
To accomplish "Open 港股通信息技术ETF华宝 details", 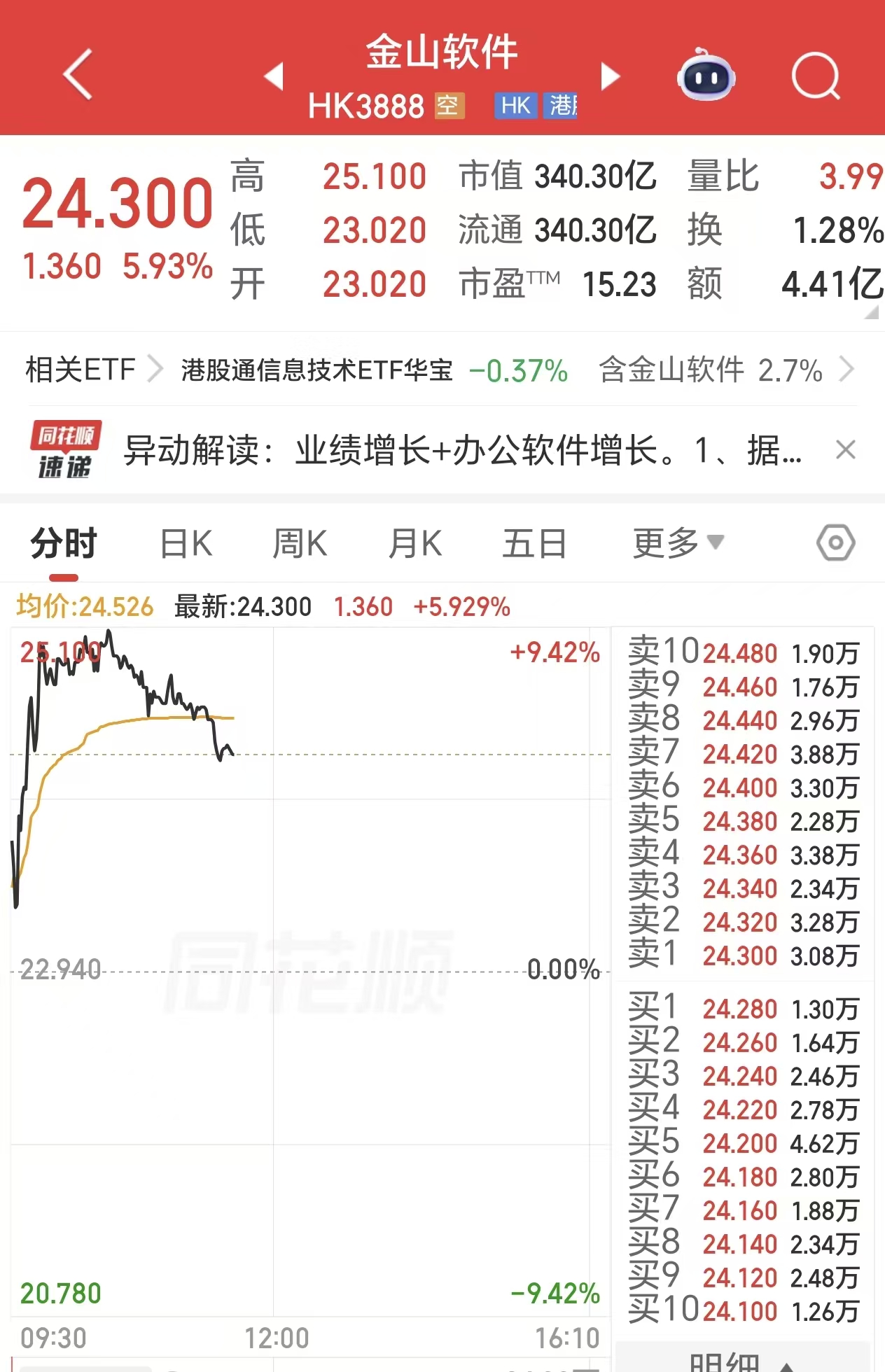I will click(316, 370).
